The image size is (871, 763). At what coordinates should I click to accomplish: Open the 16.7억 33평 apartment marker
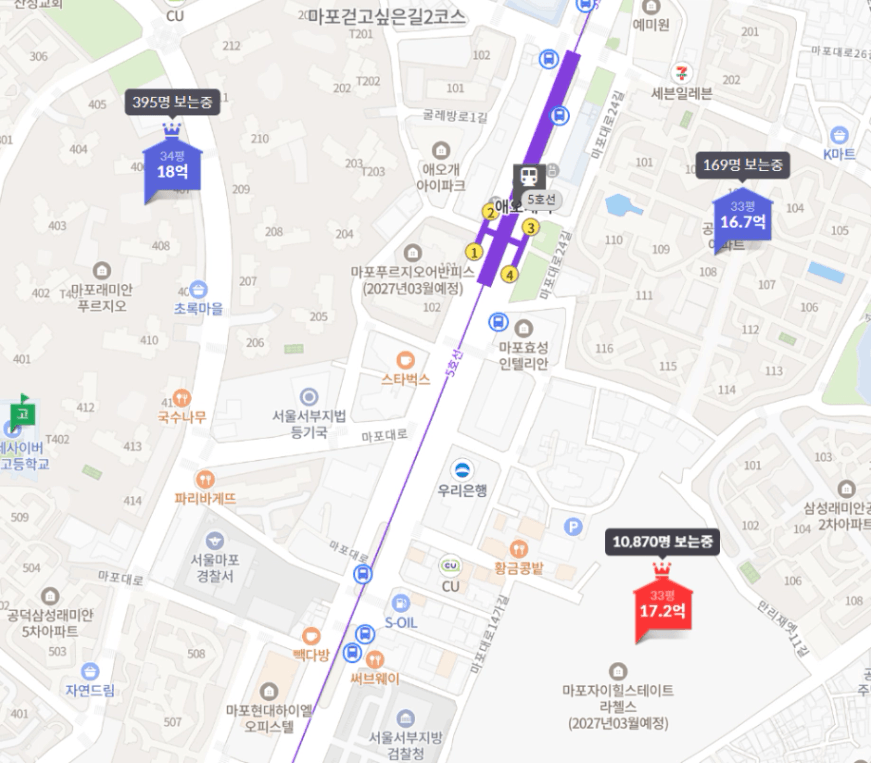[x=743, y=216]
